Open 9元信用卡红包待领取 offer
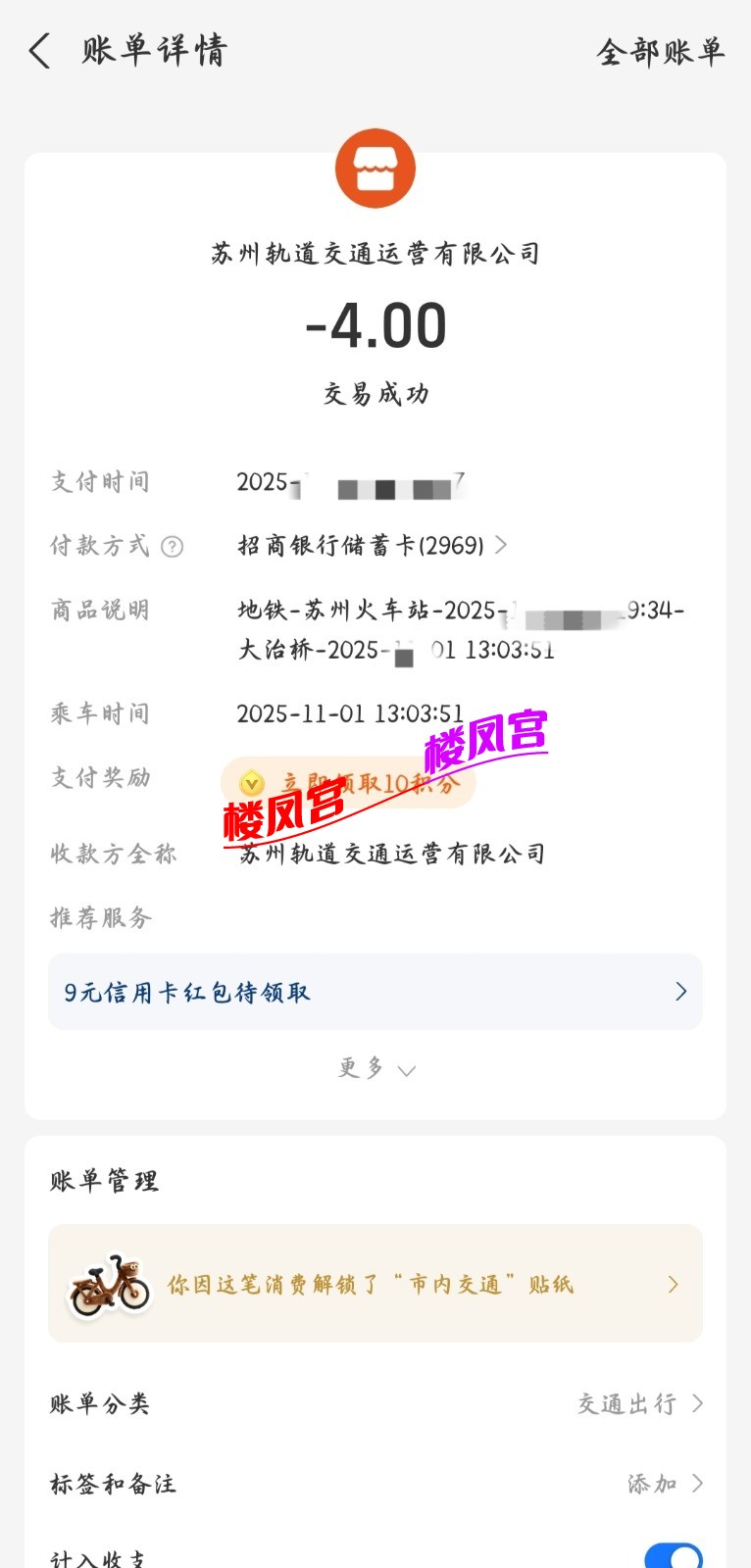The height and width of the screenshot is (1568, 751). tap(375, 992)
